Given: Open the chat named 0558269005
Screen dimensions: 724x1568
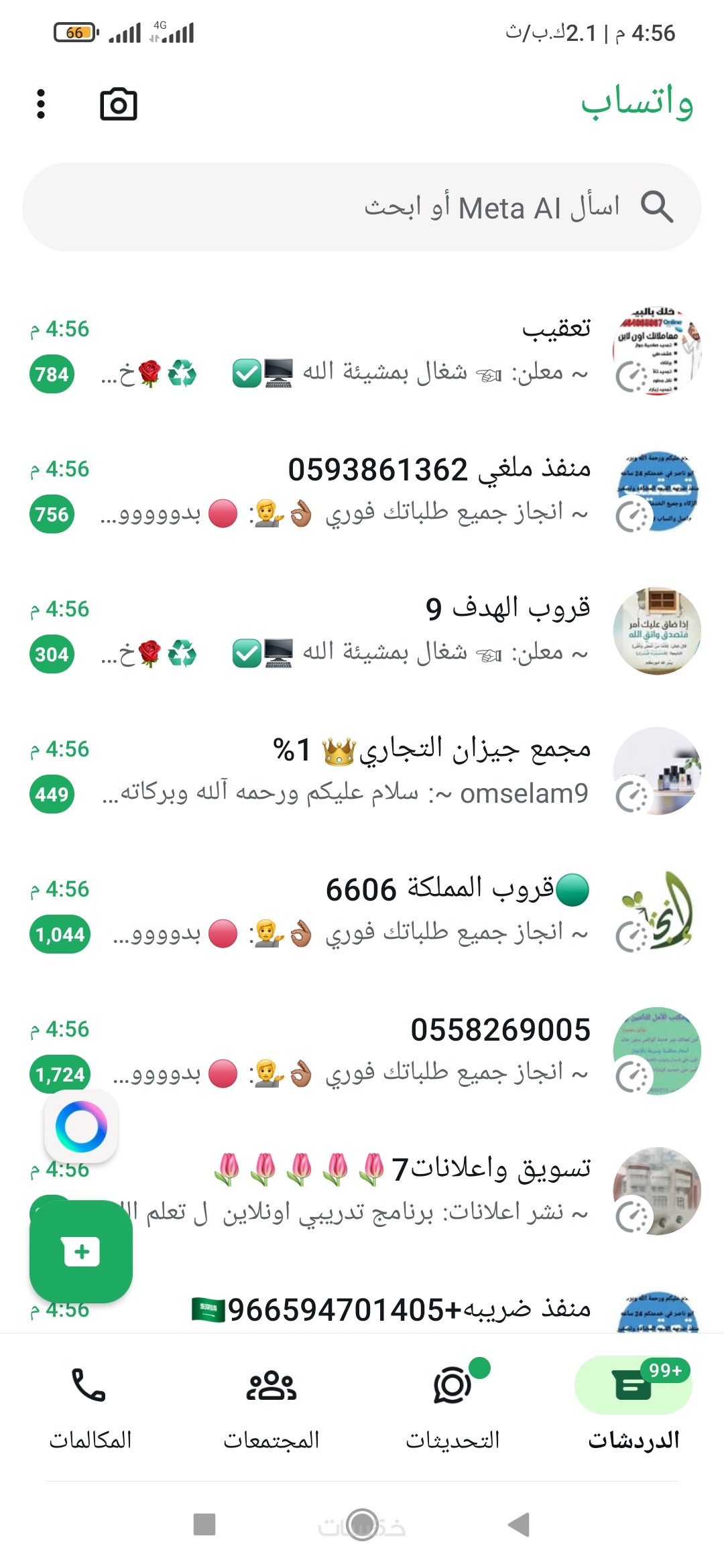Looking at the screenshot, I should coord(375,1051).
